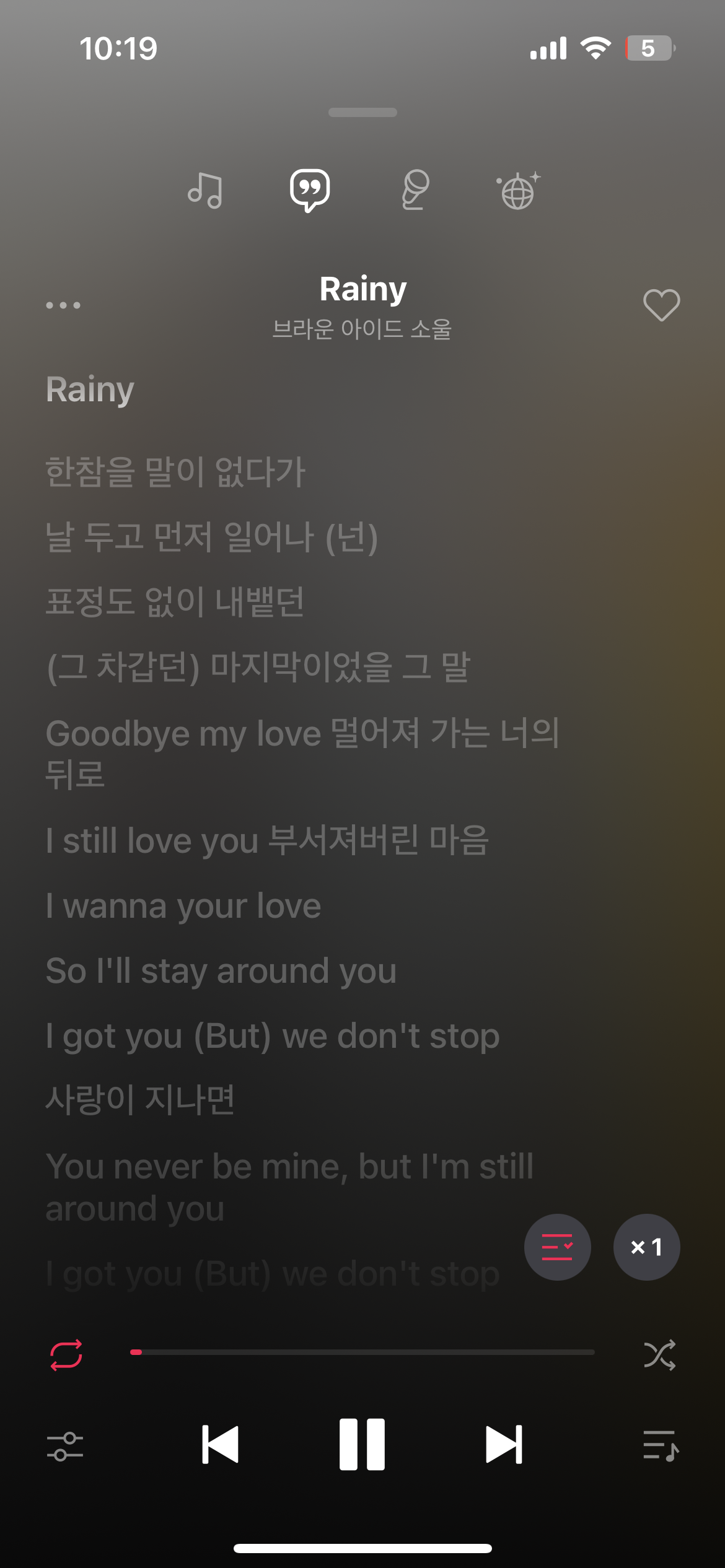Skip to the next track
This screenshot has height=1568, width=725.
(x=504, y=1445)
